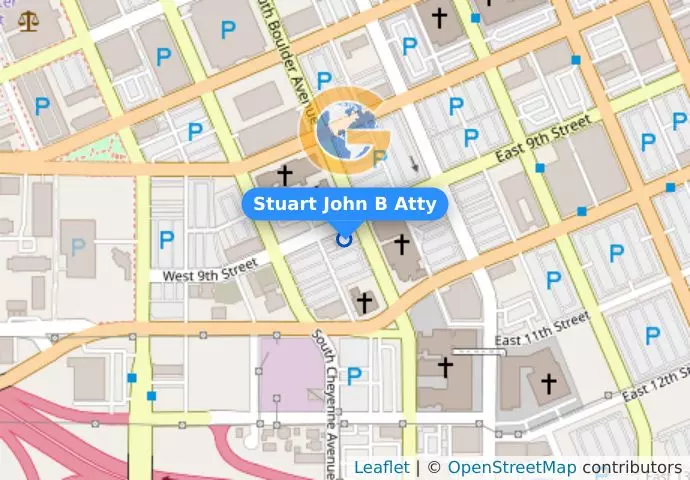Open the Leaflet attribution link
This screenshot has width=690, height=480.
381,467
